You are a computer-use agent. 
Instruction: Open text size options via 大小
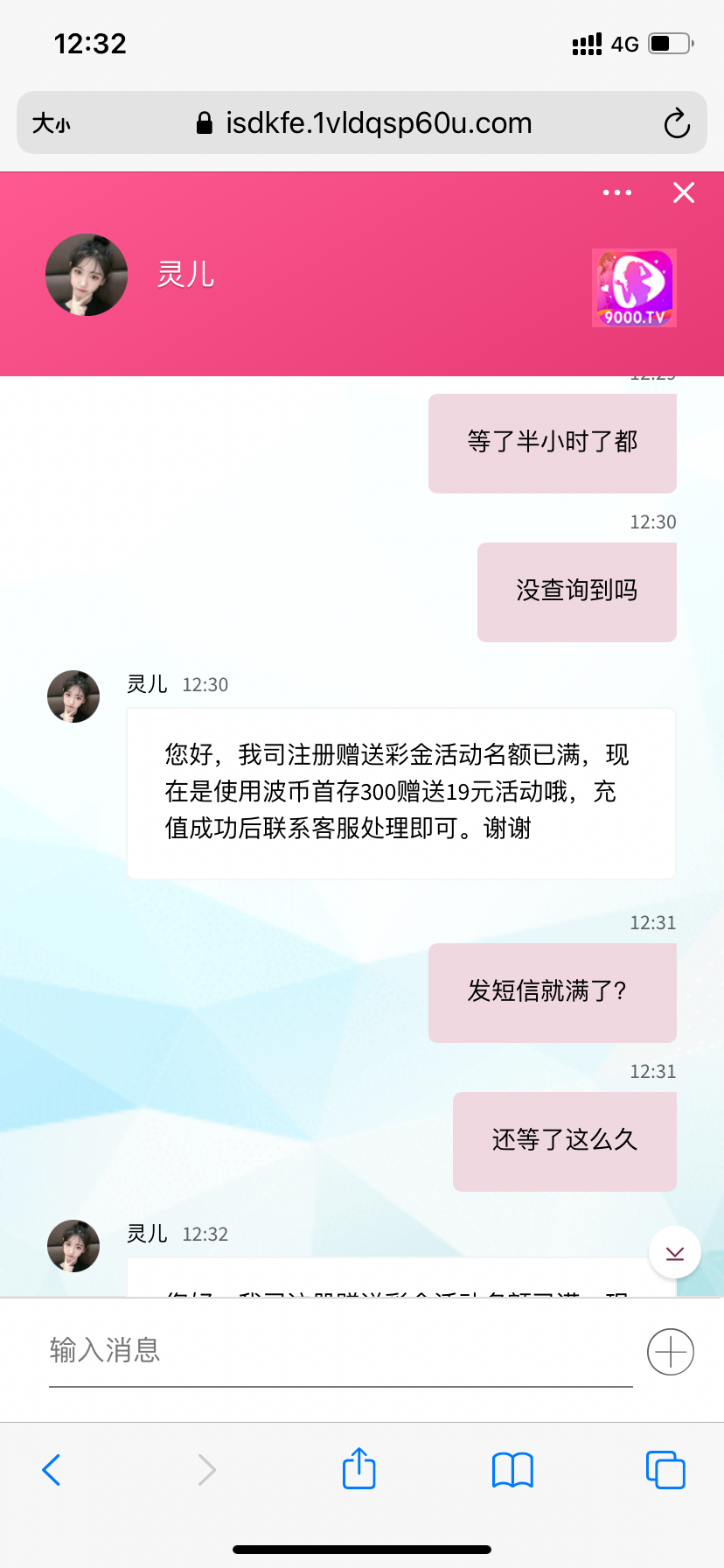50,123
